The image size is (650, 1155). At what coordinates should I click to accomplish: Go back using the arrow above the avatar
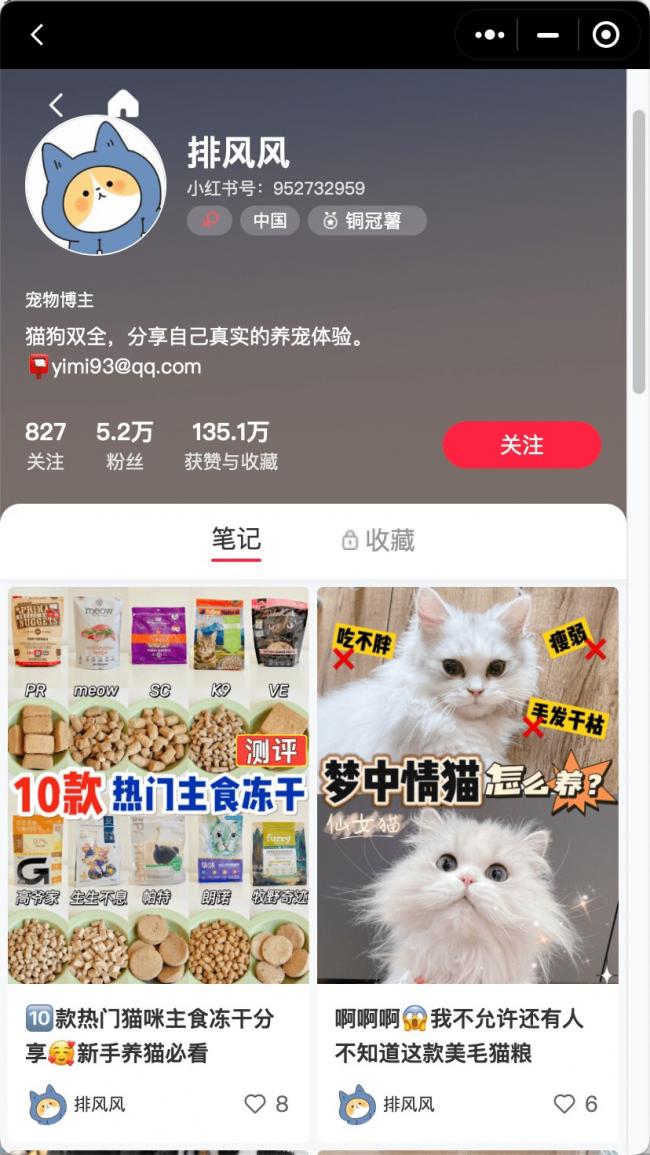coord(56,105)
